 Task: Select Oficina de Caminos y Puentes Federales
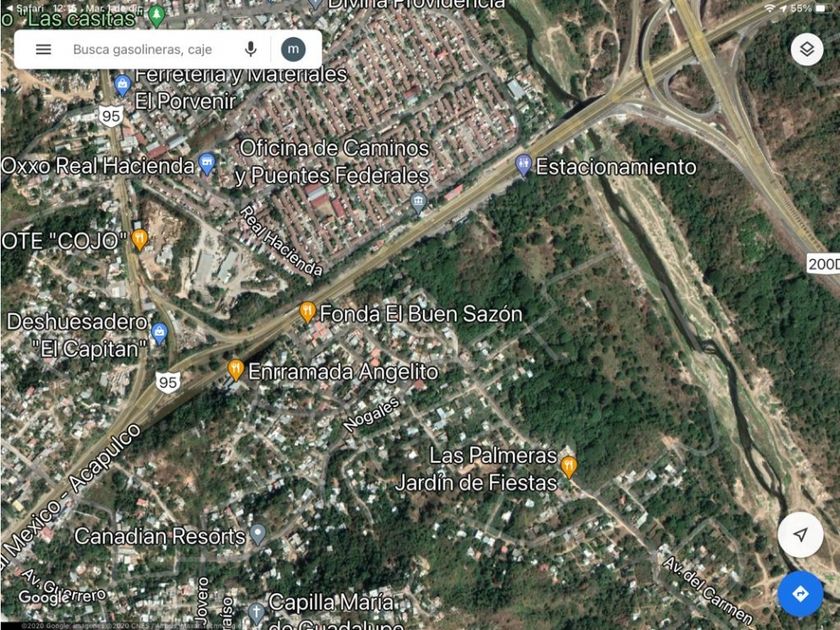tap(419, 204)
